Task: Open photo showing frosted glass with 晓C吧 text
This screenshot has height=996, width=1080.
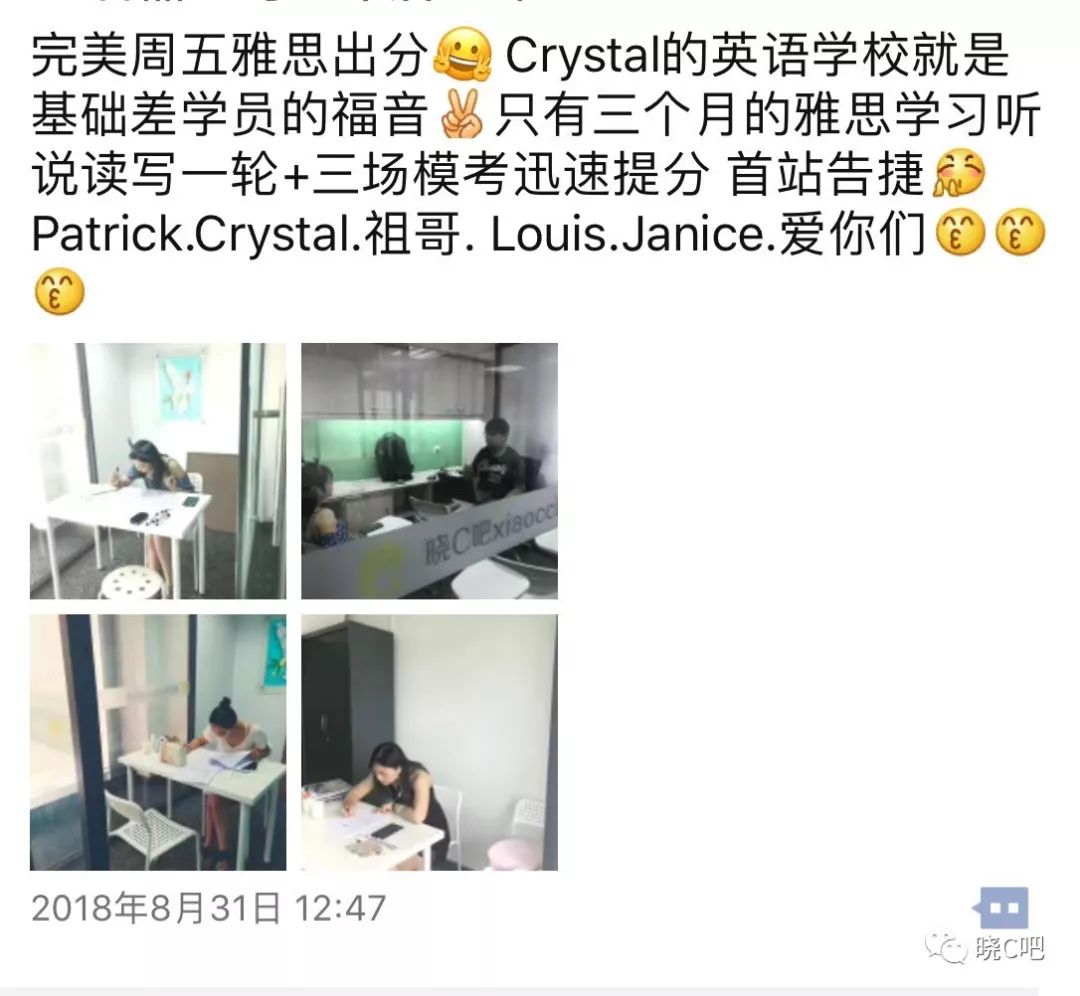Action: [x=429, y=471]
